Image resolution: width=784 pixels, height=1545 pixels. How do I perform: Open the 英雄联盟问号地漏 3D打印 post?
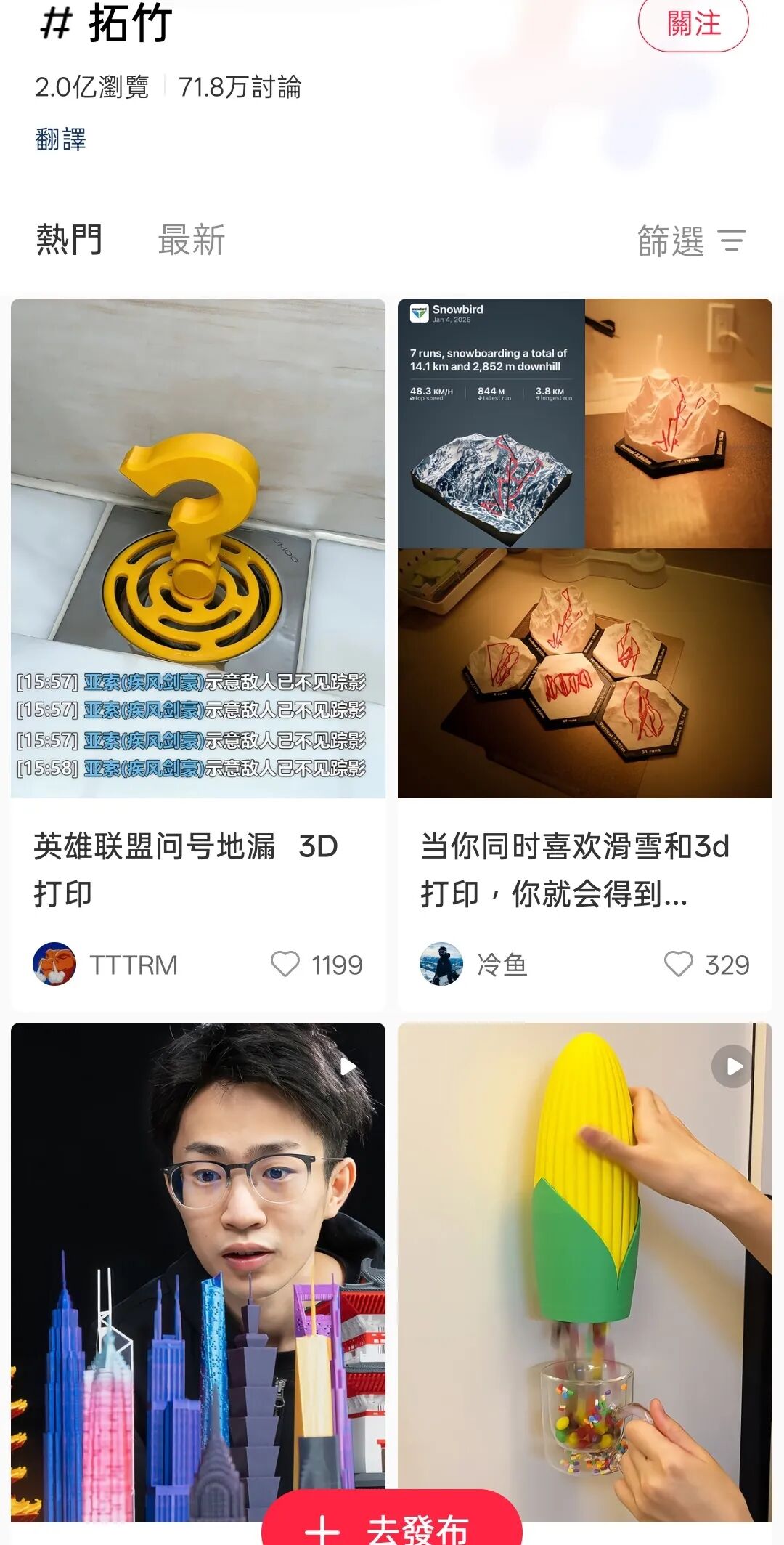(x=198, y=548)
